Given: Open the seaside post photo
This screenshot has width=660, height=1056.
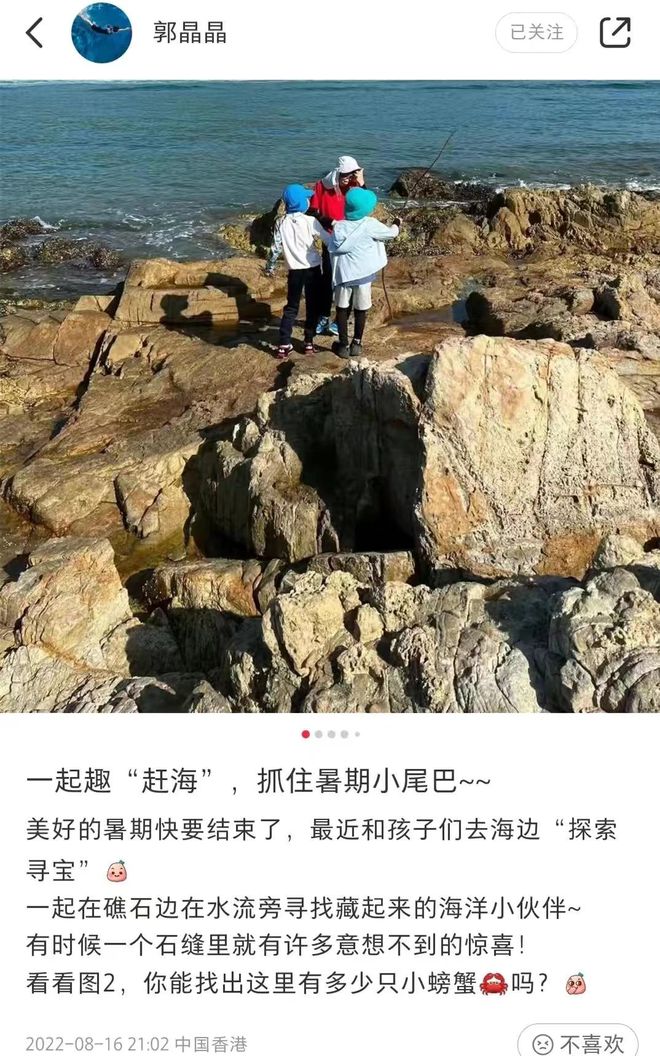Looking at the screenshot, I should click(x=330, y=396).
